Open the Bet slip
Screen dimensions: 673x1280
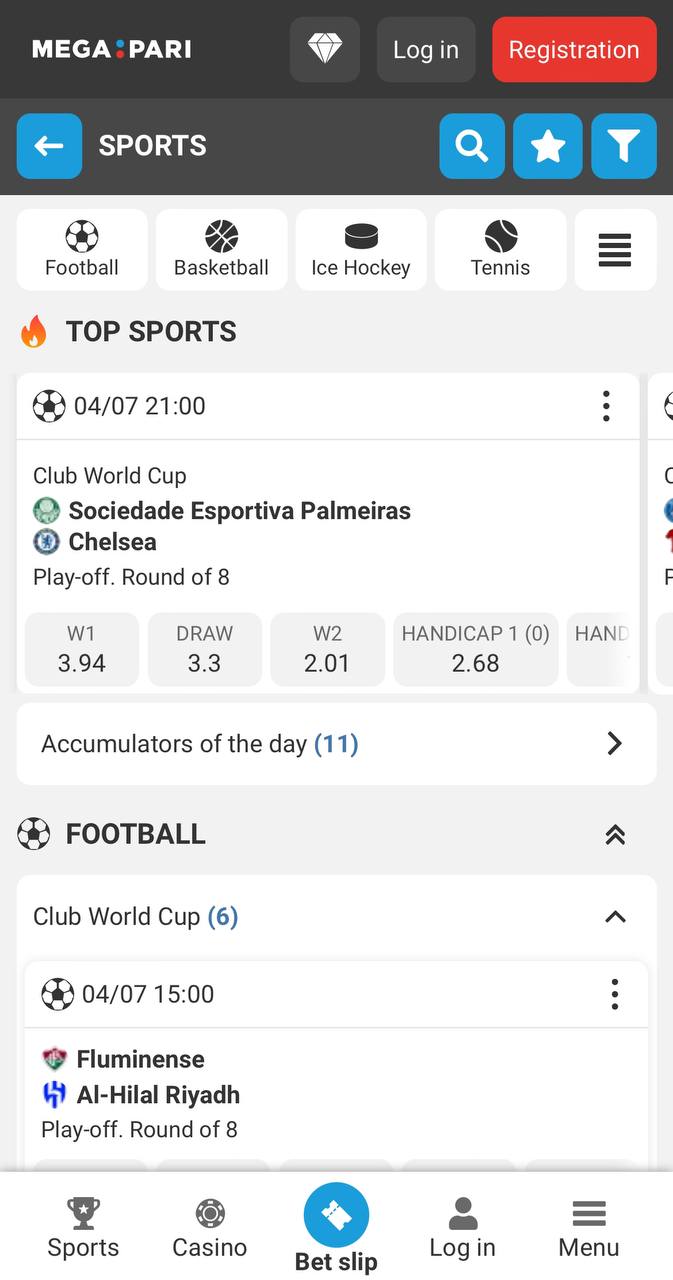tap(336, 1227)
